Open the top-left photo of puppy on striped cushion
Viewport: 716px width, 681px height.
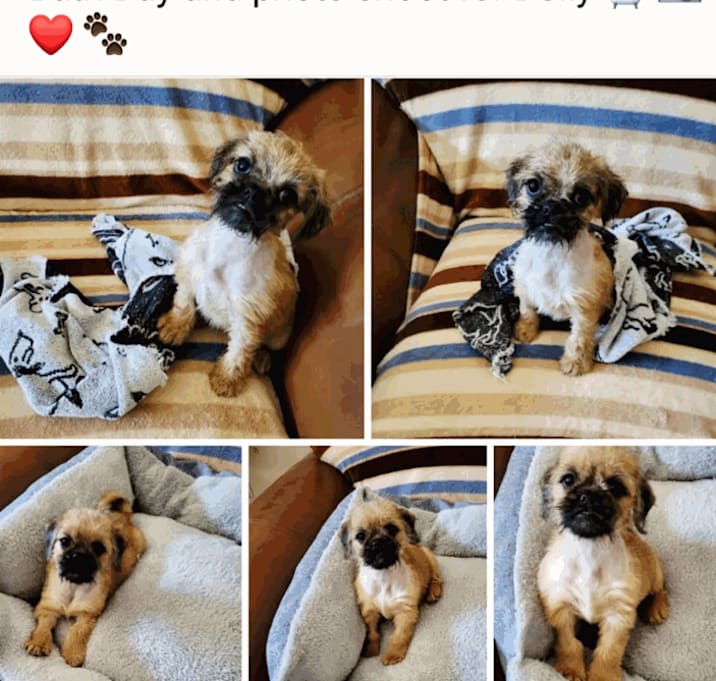click(182, 258)
